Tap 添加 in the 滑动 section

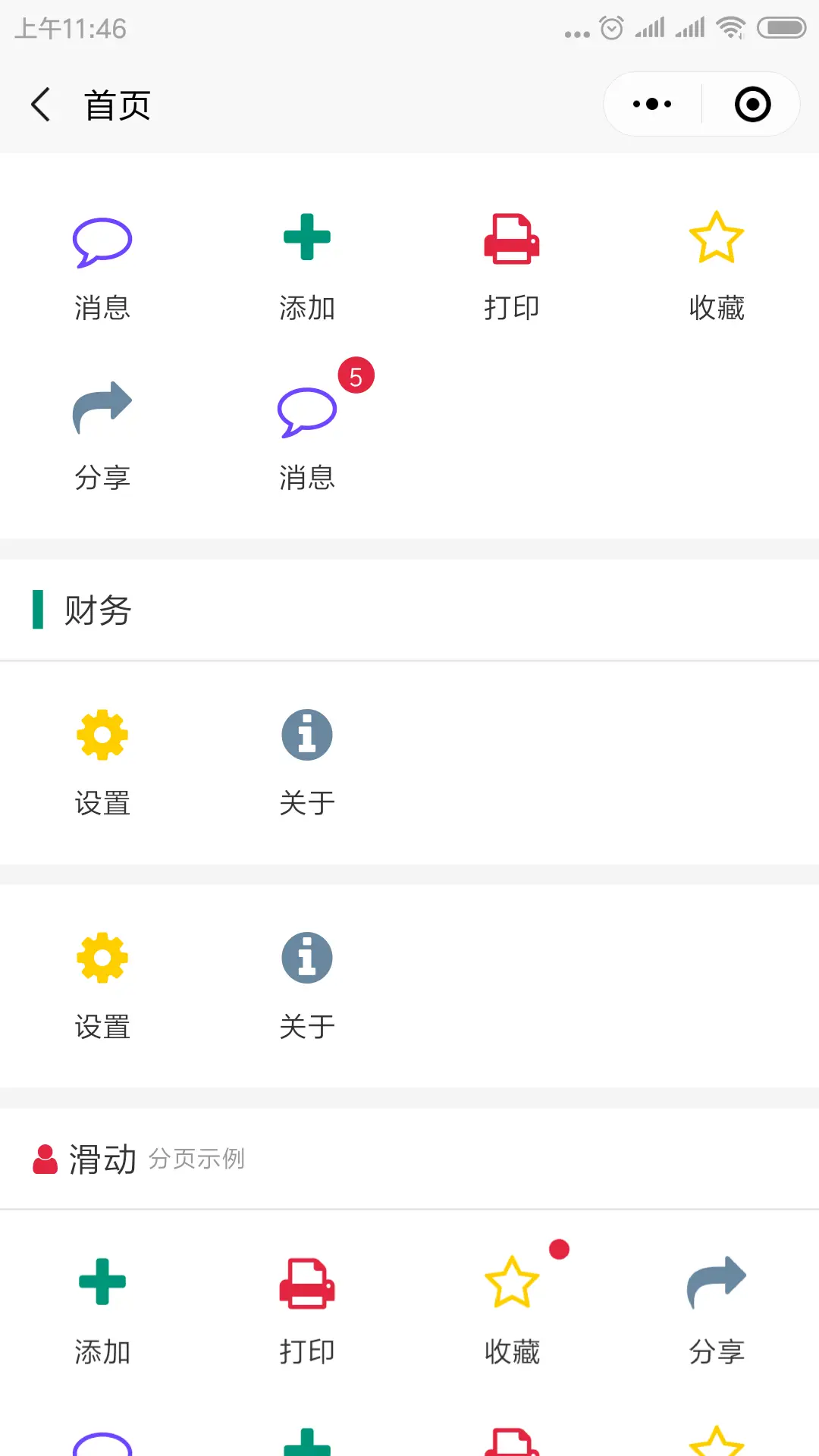pos(102,1308)
